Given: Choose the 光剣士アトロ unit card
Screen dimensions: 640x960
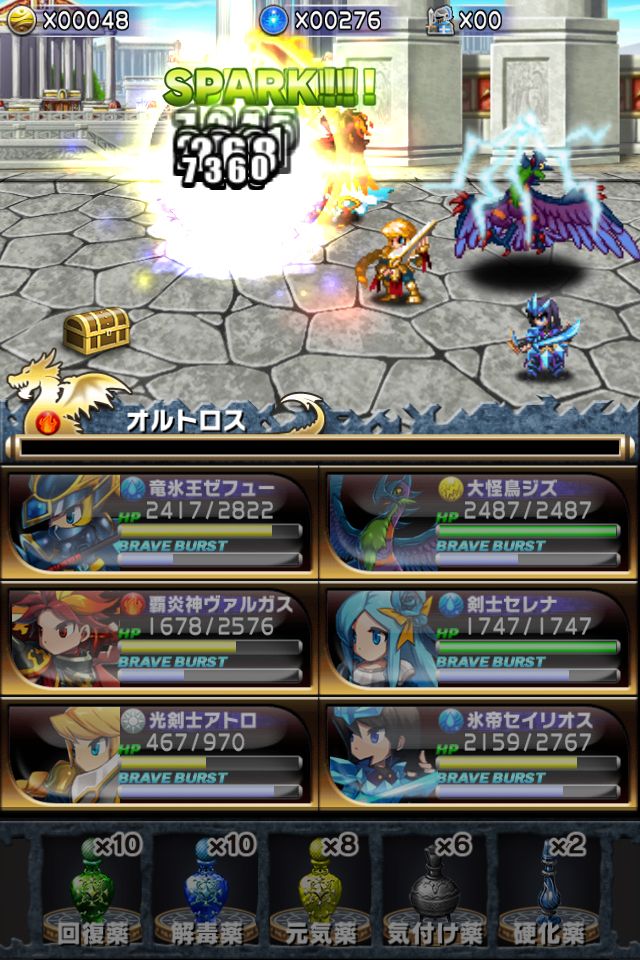Looking at the screenshot, I should coord(160,753).
